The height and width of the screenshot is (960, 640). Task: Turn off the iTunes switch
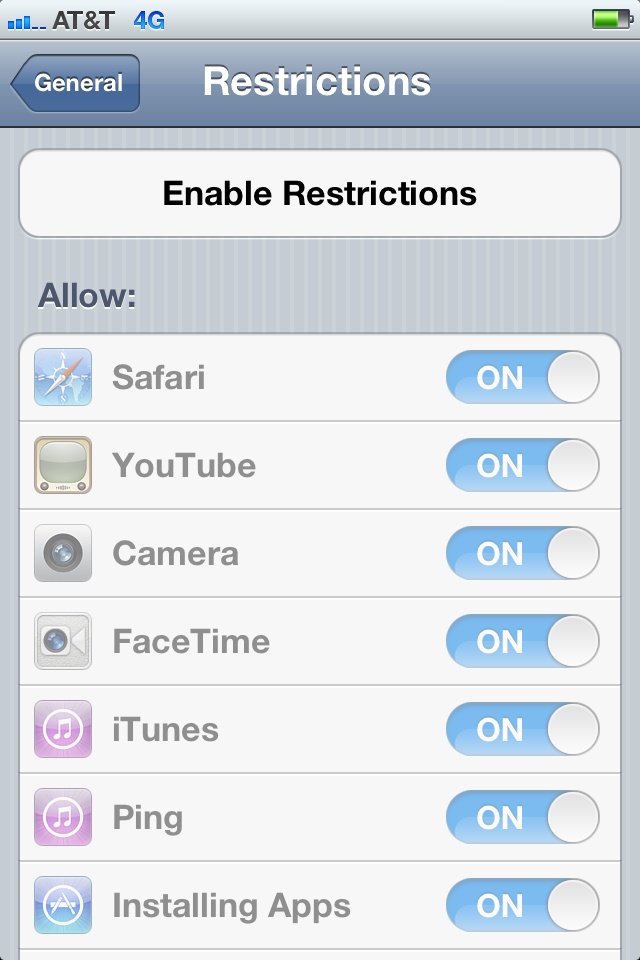click(x=522, y=729)
